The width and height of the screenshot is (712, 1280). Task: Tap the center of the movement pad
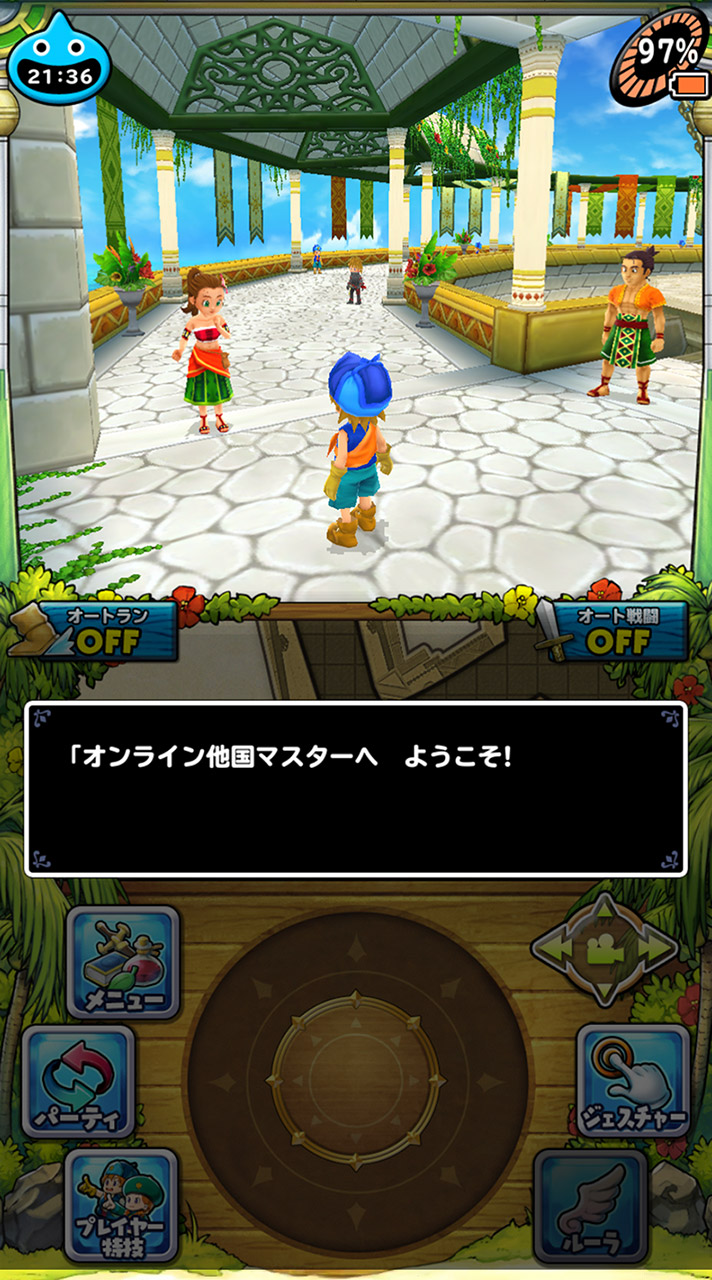(x=357, y=1081)
